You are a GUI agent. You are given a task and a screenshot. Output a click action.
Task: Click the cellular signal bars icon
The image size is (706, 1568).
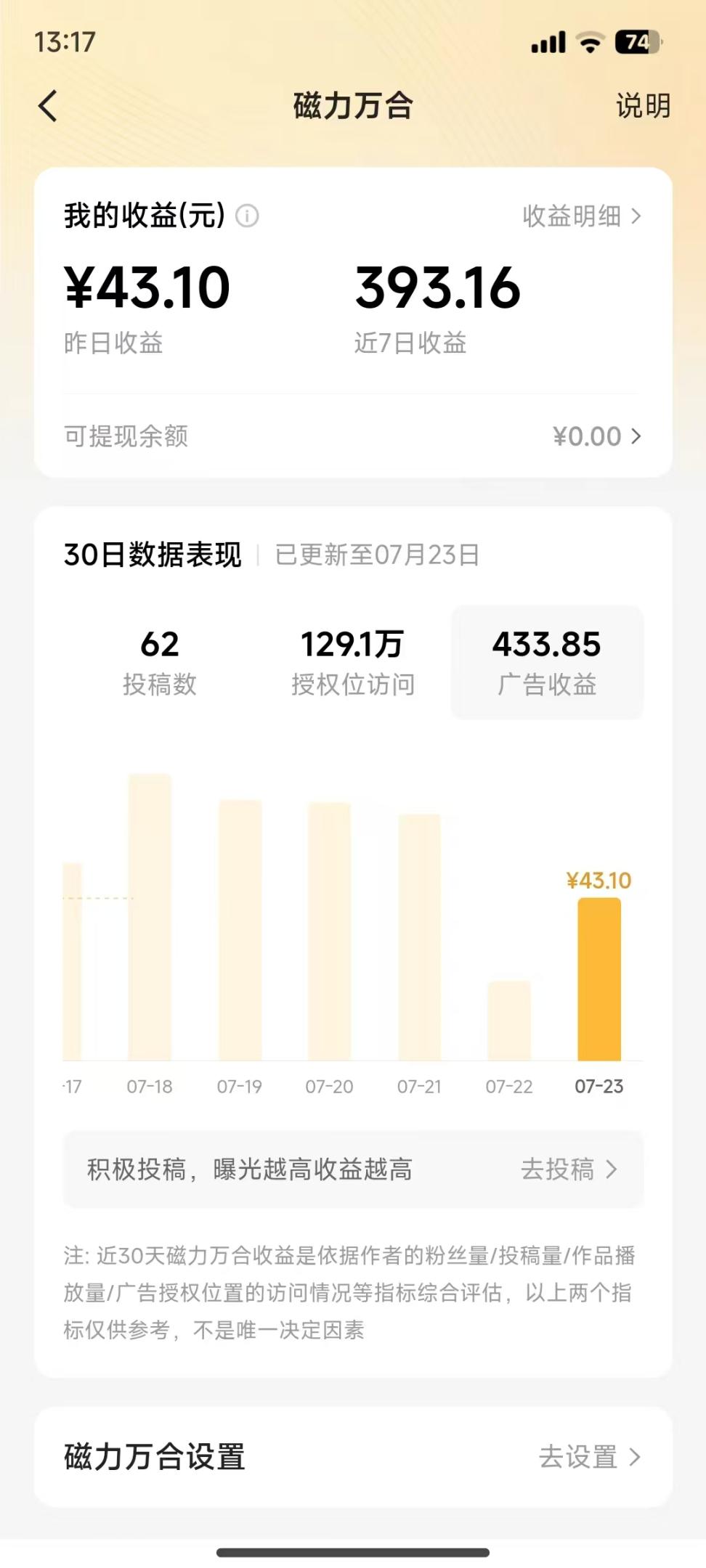pos(549,43)
